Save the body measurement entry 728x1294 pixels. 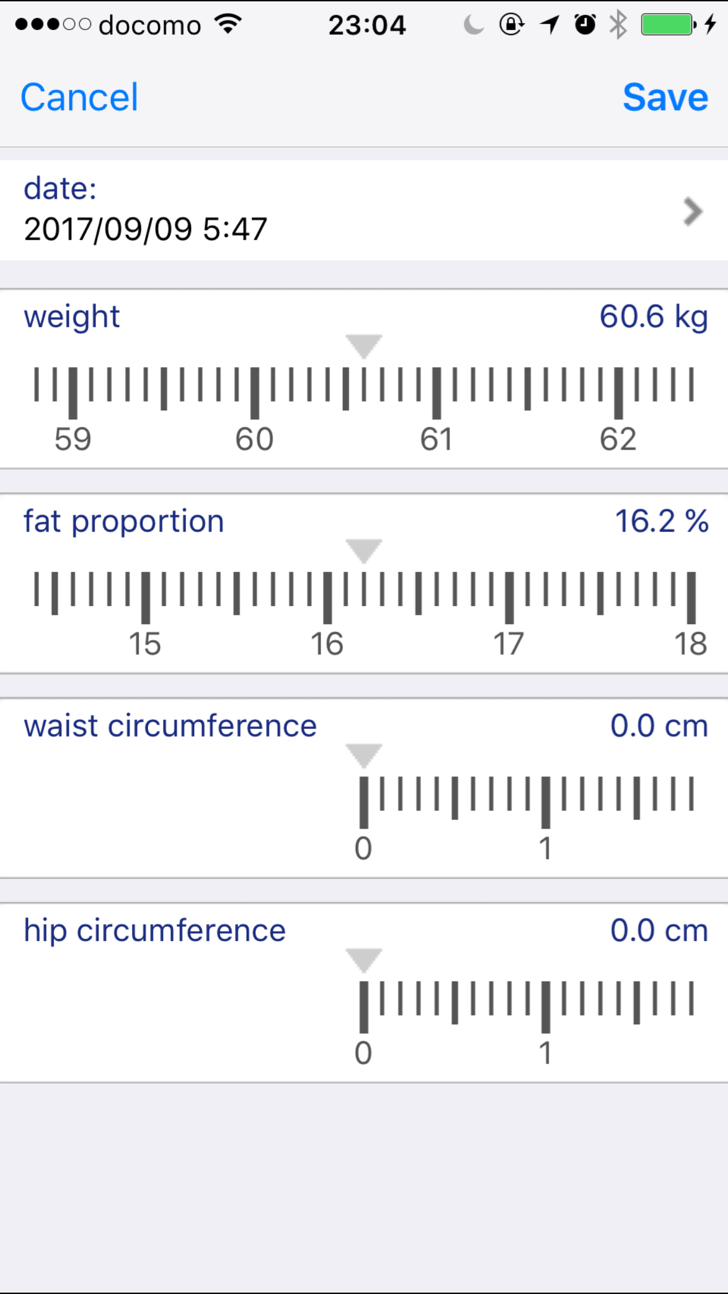click(x=665, y=97)
